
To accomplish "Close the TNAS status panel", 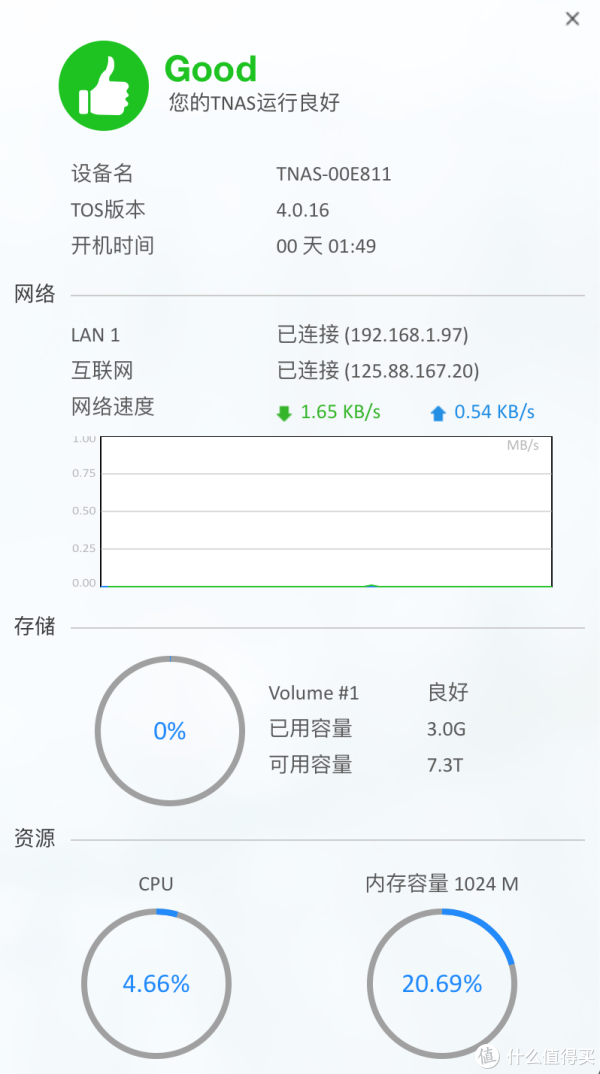I will [572, 19].
